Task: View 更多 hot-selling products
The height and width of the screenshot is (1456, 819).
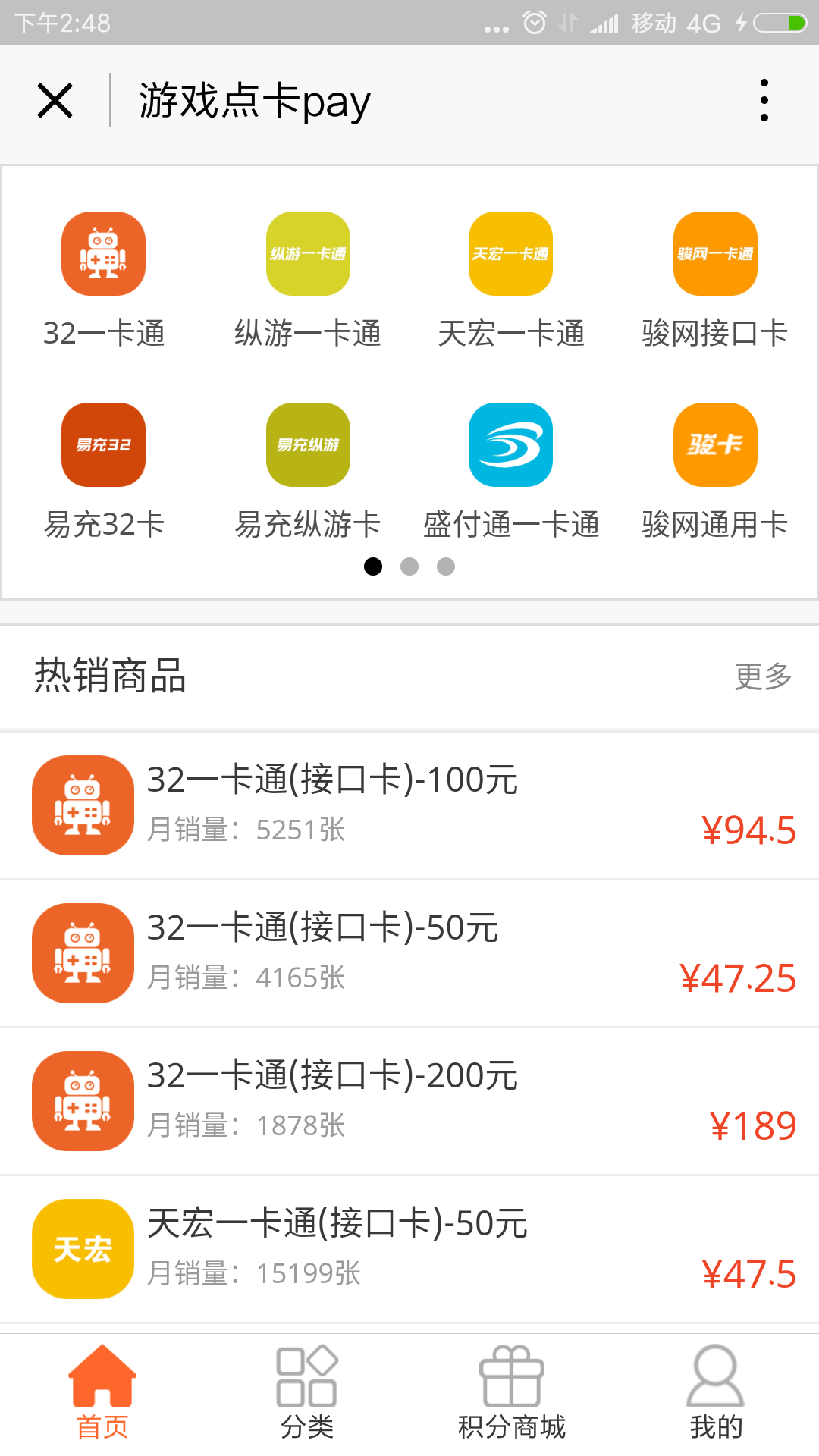Action: (x=763, y=676)
